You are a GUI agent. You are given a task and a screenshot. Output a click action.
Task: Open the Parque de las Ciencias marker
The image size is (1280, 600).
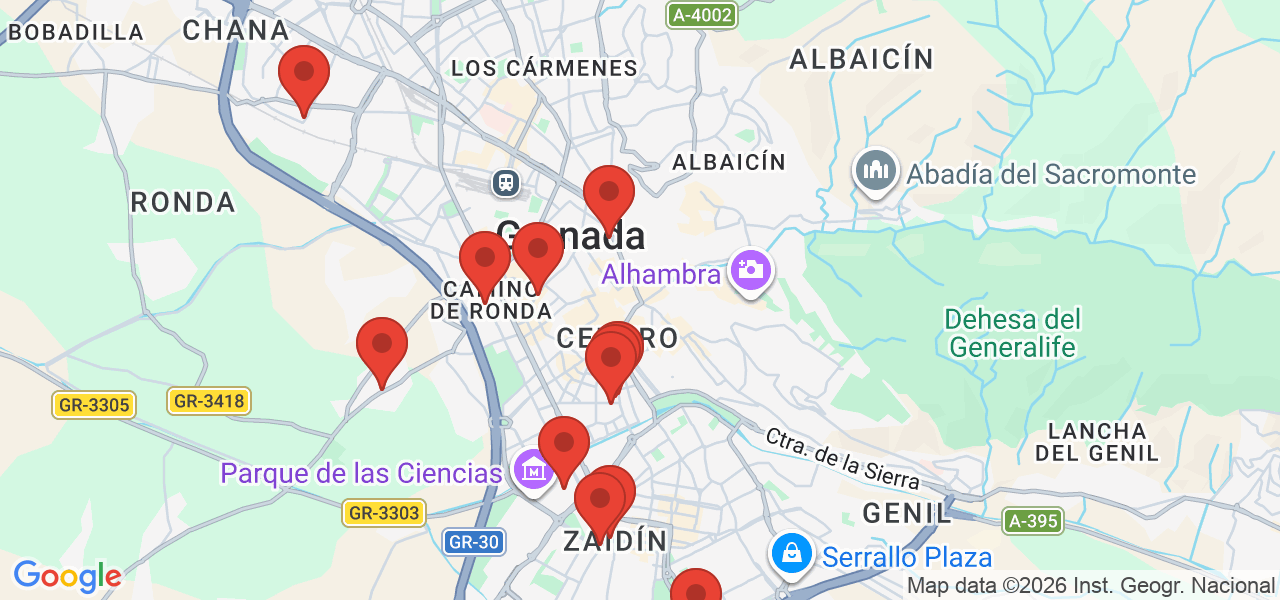click(x=532, y=470)
